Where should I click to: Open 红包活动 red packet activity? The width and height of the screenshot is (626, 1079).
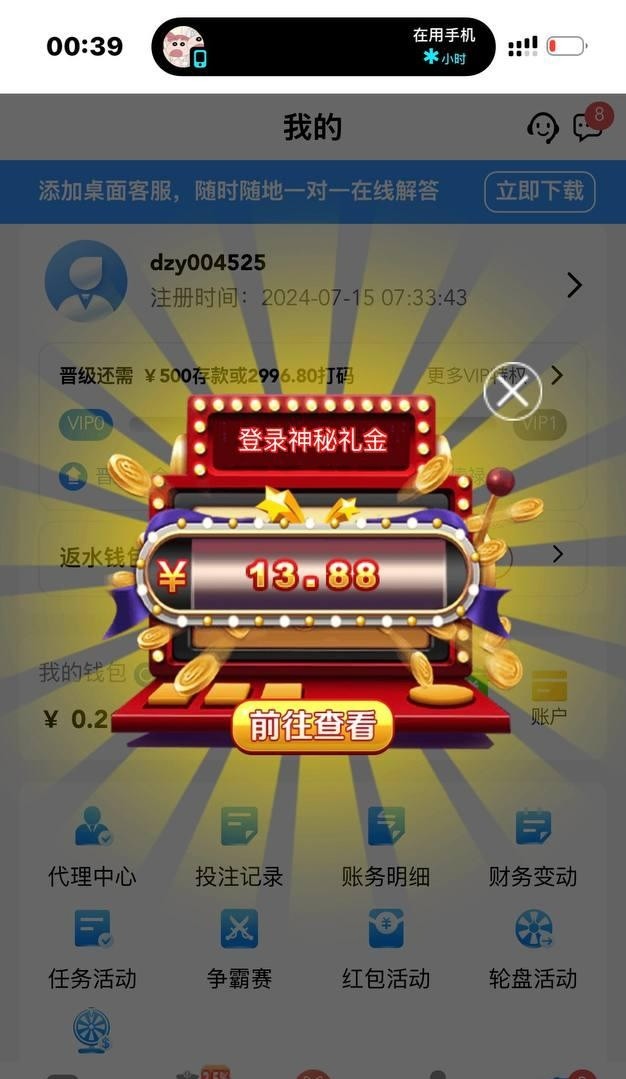[386, 948]
